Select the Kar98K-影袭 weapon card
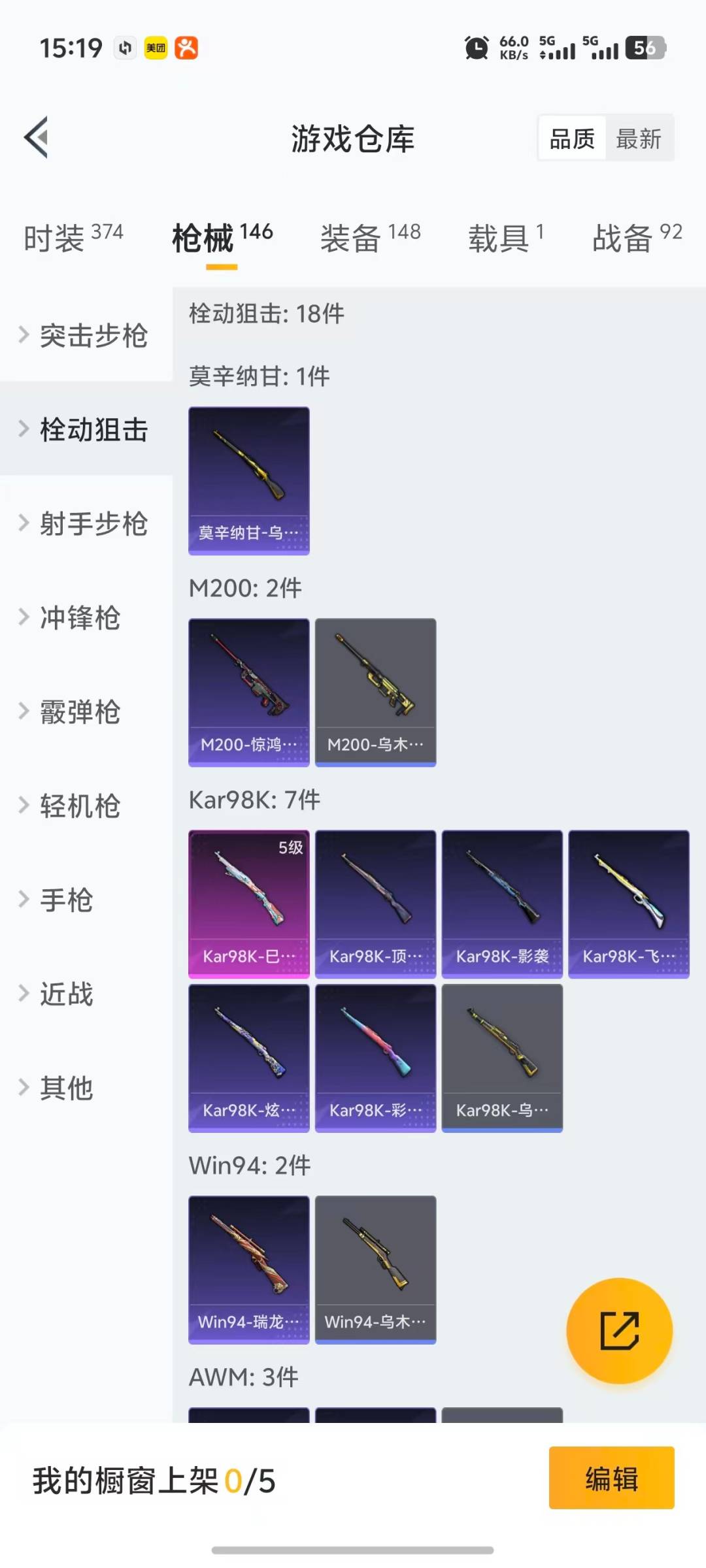 (x=502, y=904)
